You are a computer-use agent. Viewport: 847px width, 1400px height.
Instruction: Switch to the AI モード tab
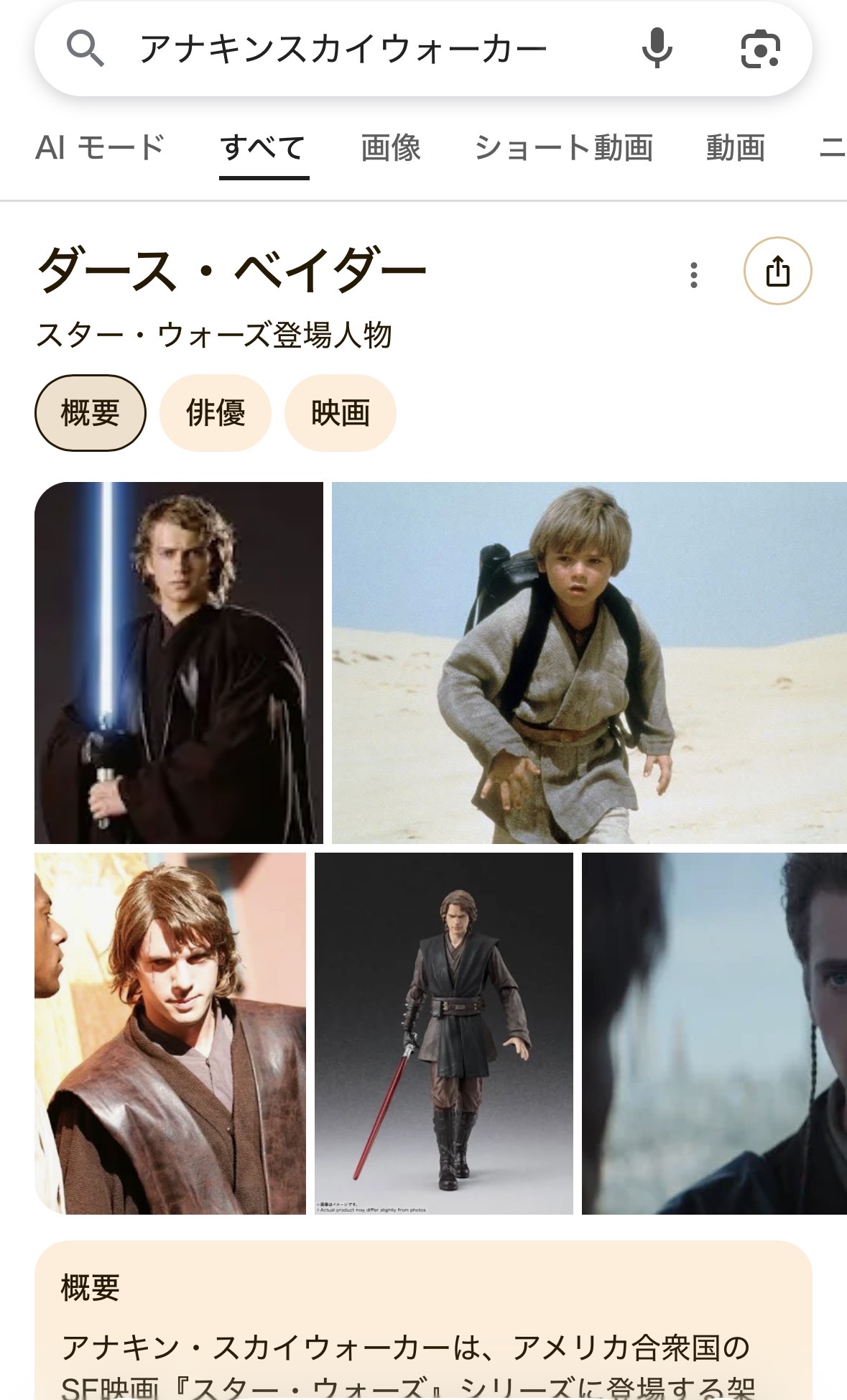click(x=100, y=148)
